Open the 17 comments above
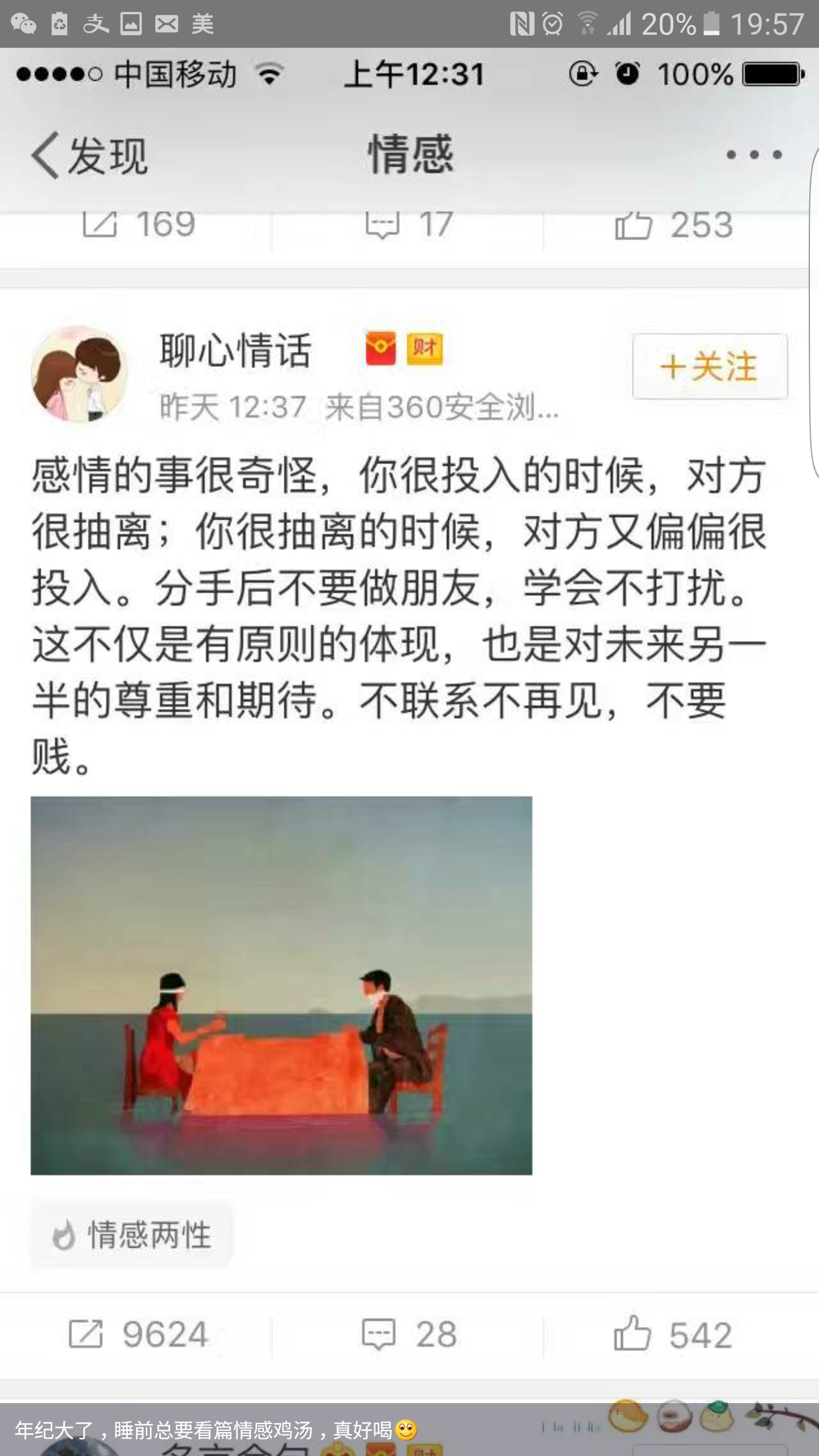Image resolution: width=819 pixels, height=1456 pixels. [409, 225]
